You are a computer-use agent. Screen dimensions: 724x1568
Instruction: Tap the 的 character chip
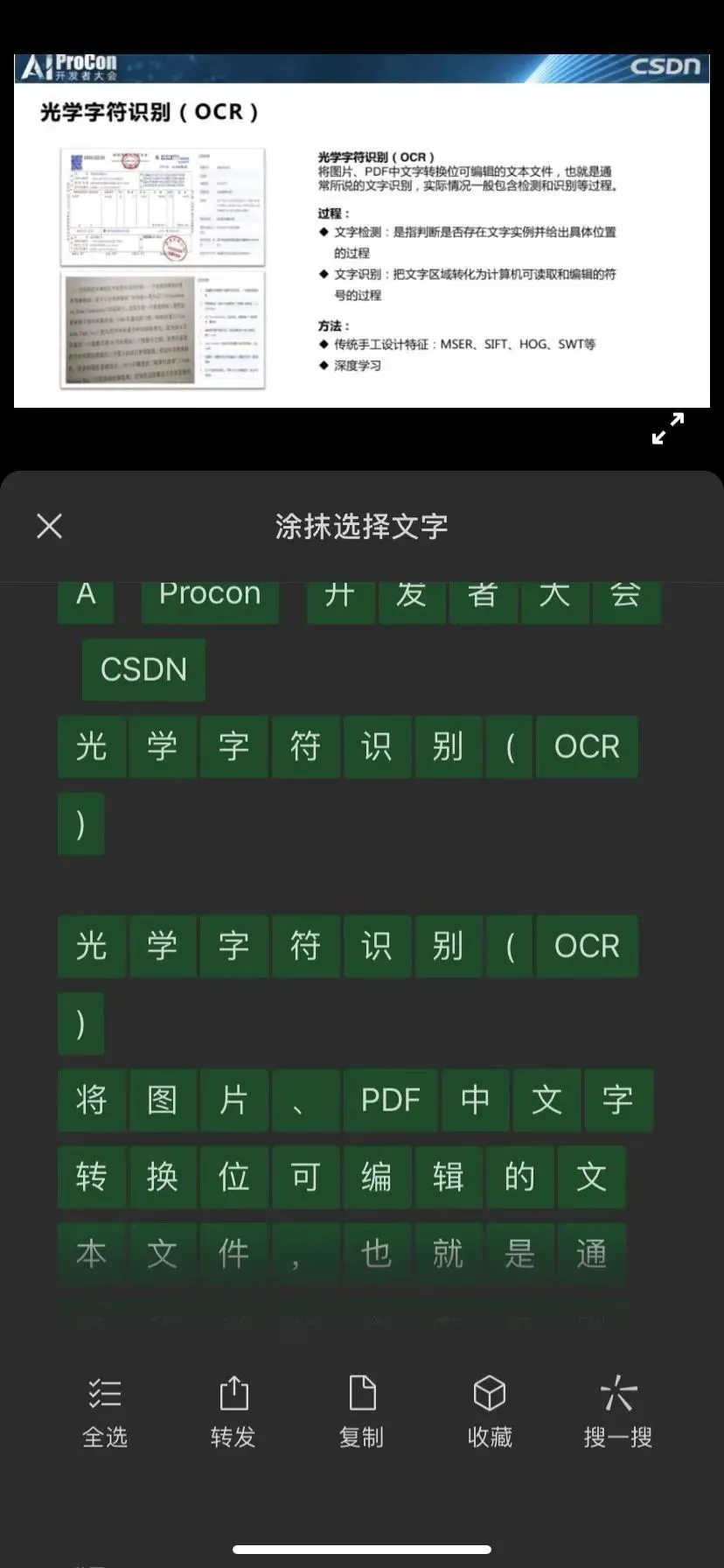(x=519, y=1177)
